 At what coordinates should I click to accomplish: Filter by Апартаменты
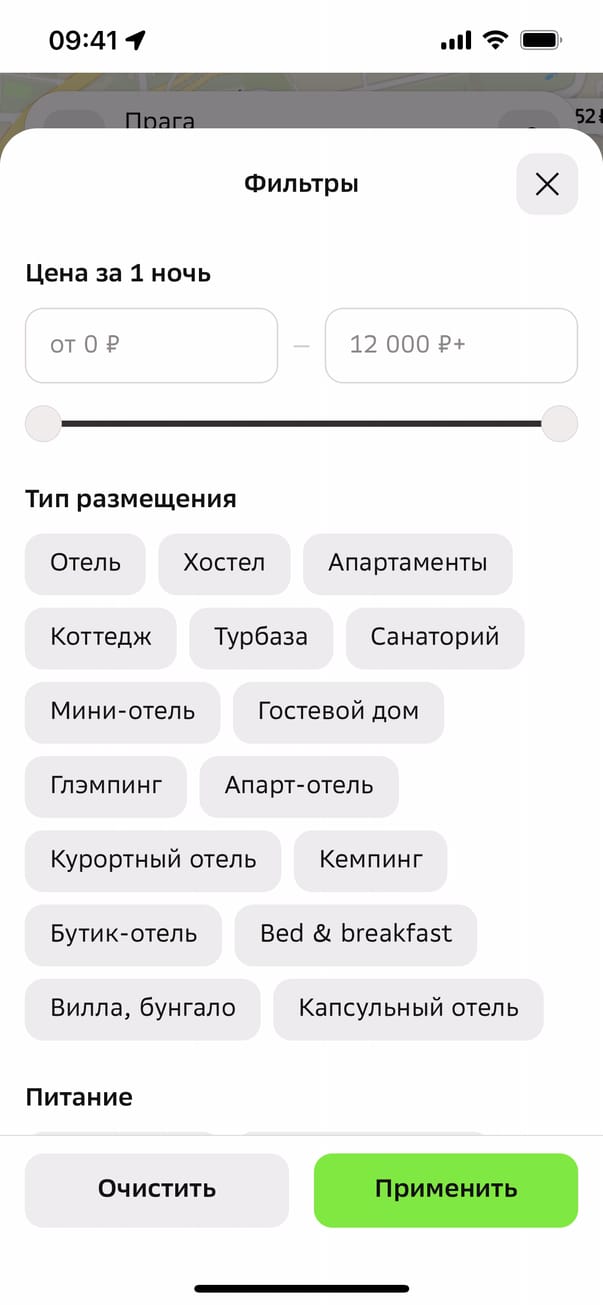408,564
